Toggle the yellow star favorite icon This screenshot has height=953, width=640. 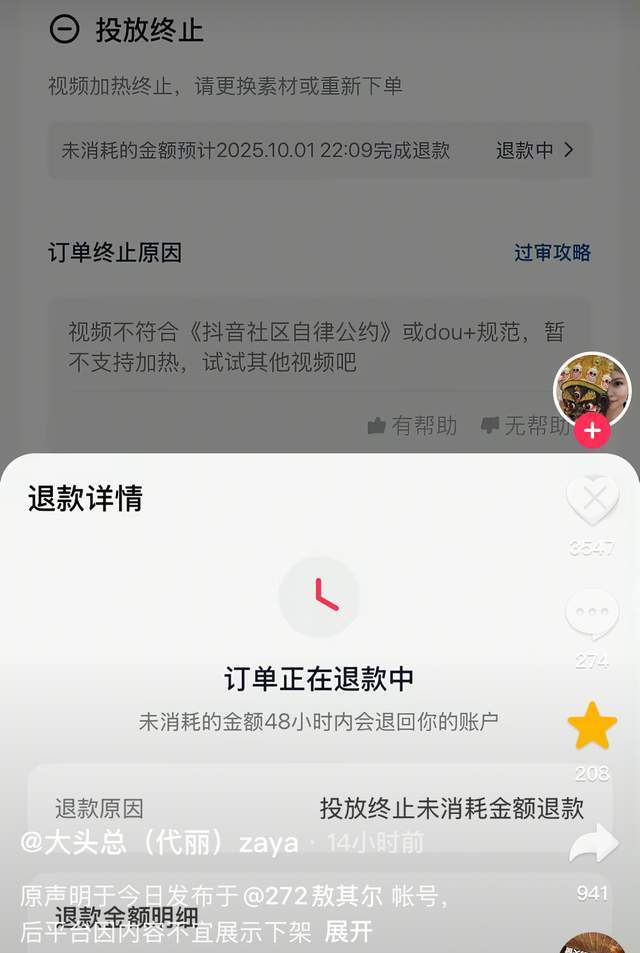(592, 727)
